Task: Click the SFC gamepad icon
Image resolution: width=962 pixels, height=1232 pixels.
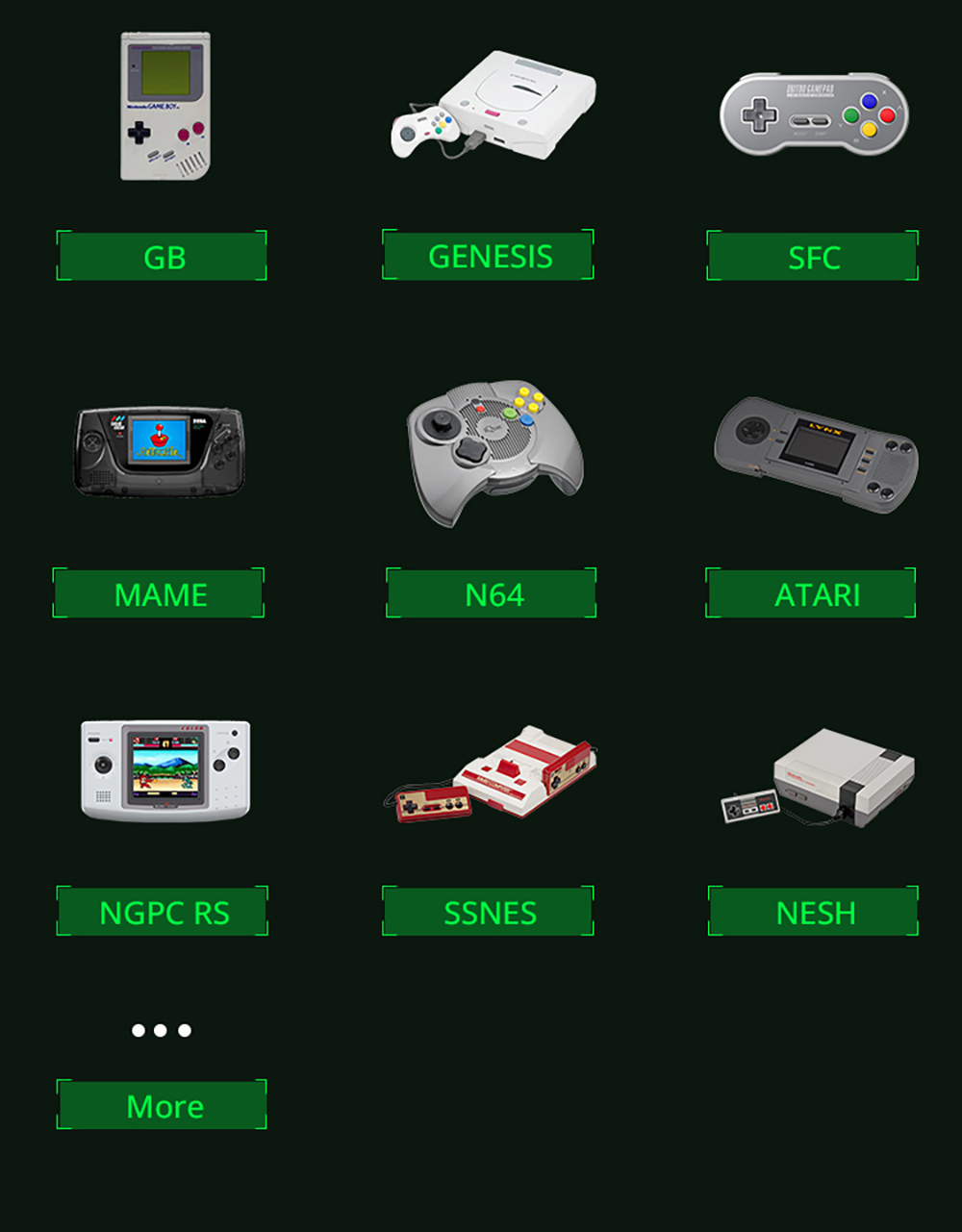Action: [813, 113]
